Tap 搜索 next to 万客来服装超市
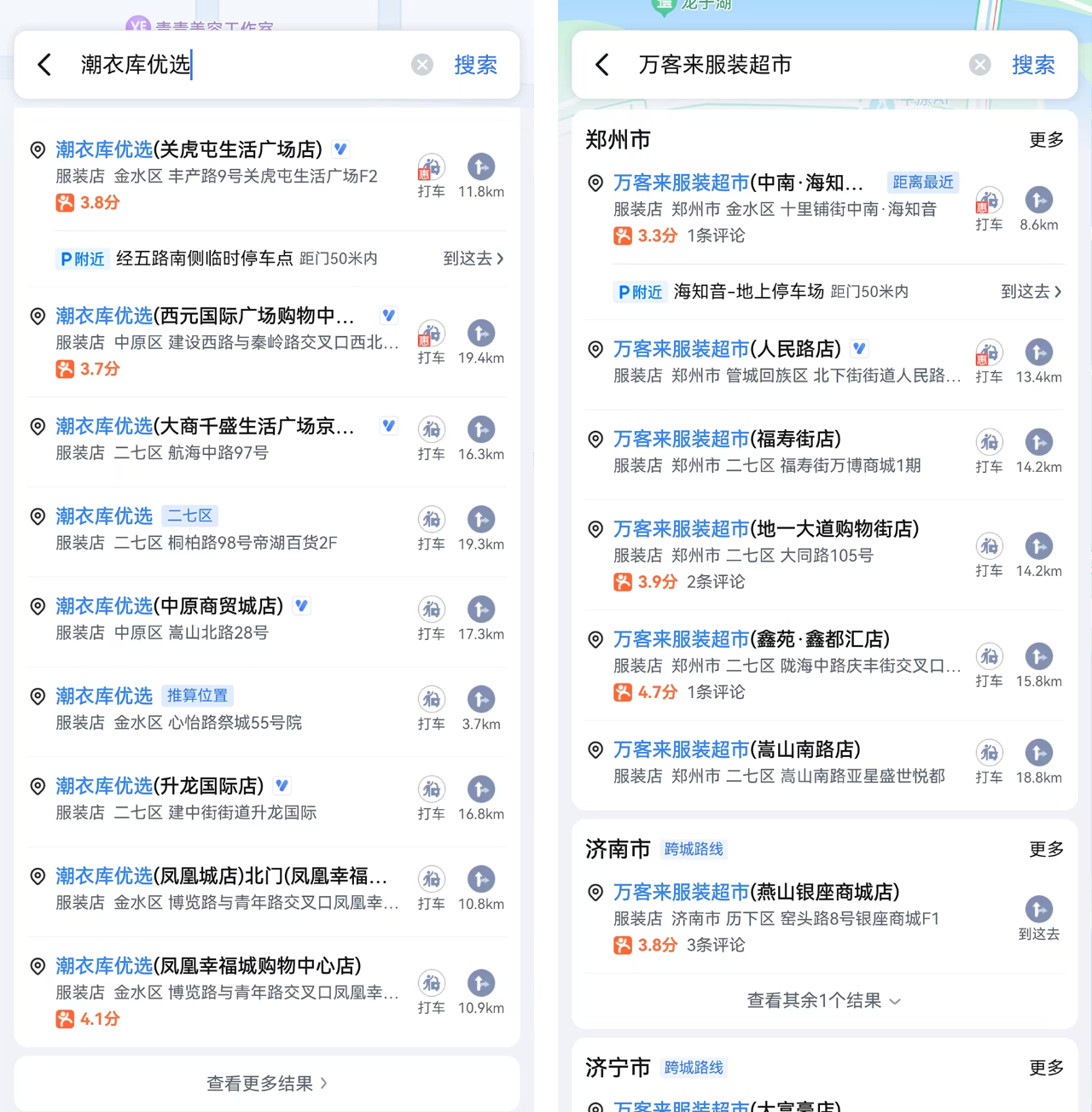Viewport: 1092px width, 1112px height. (x=1033, y=65)
